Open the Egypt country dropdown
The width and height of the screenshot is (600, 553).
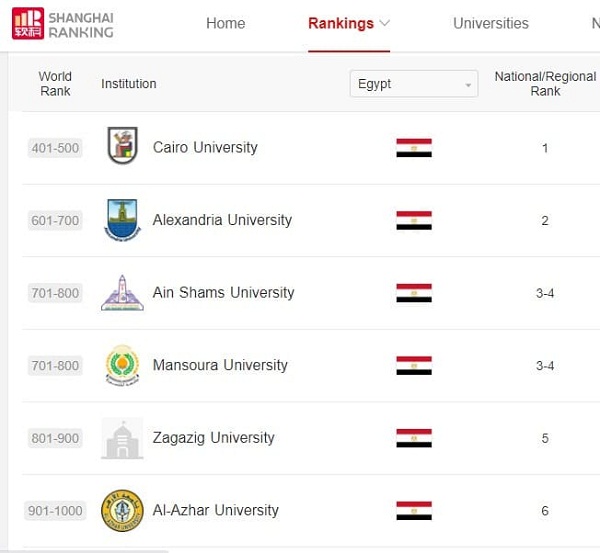click(x=413, y=84)
